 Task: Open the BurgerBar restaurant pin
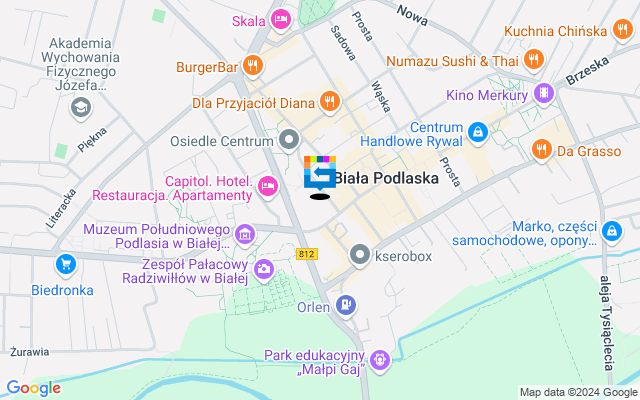point(253,67)
